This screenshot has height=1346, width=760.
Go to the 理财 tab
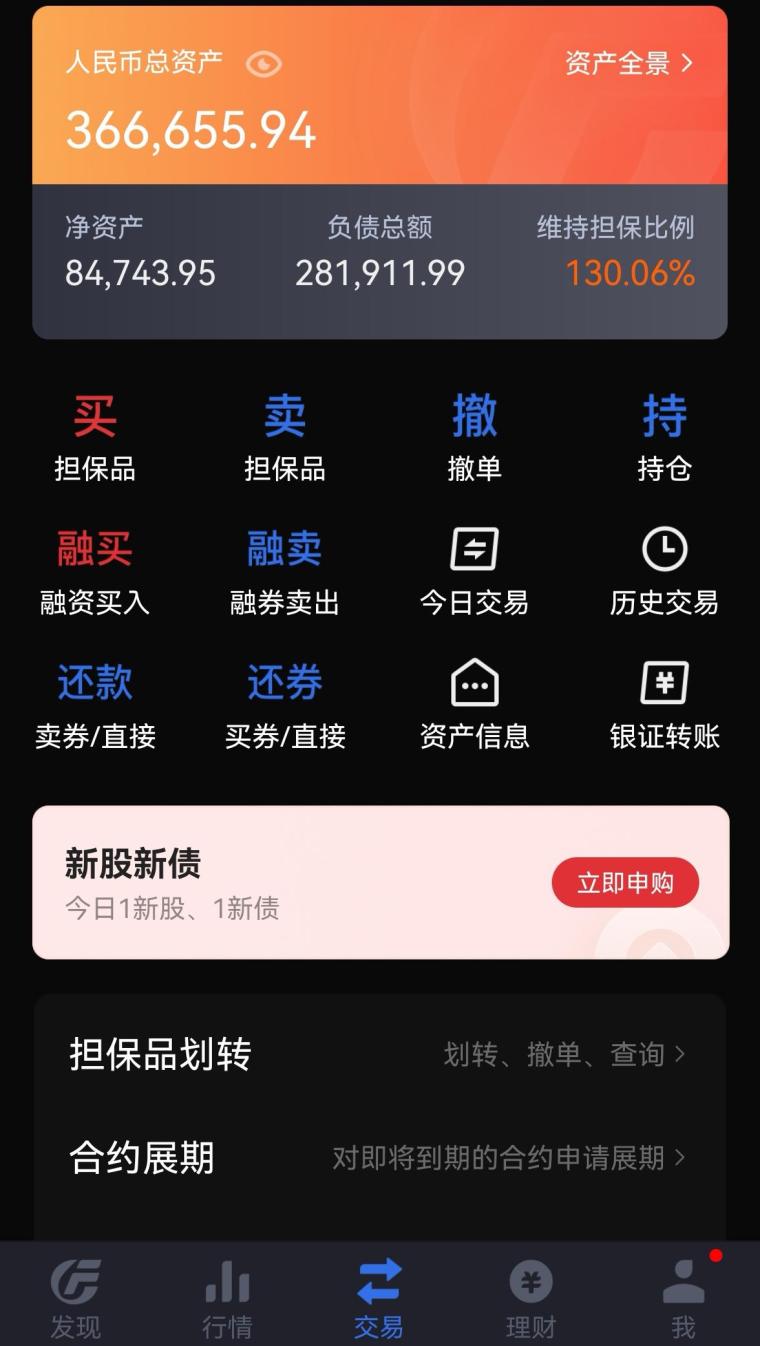coord(531,1298)
